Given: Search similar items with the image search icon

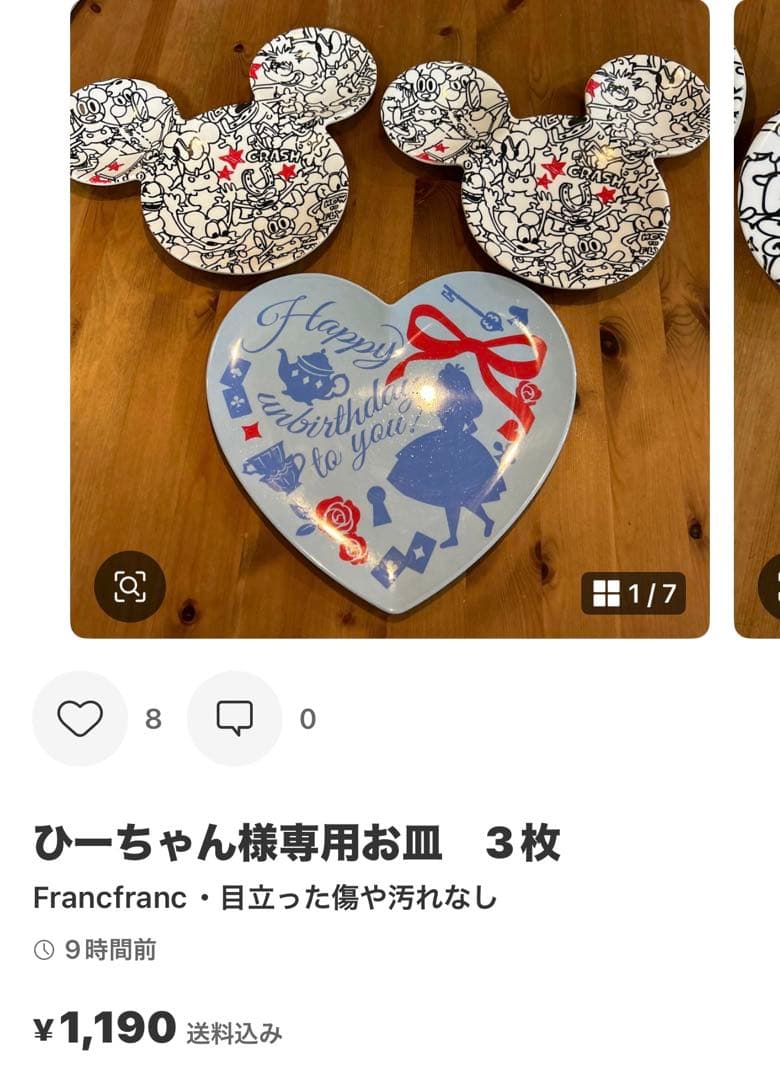Looking at the screenshot, I should (x=130, y=586).
